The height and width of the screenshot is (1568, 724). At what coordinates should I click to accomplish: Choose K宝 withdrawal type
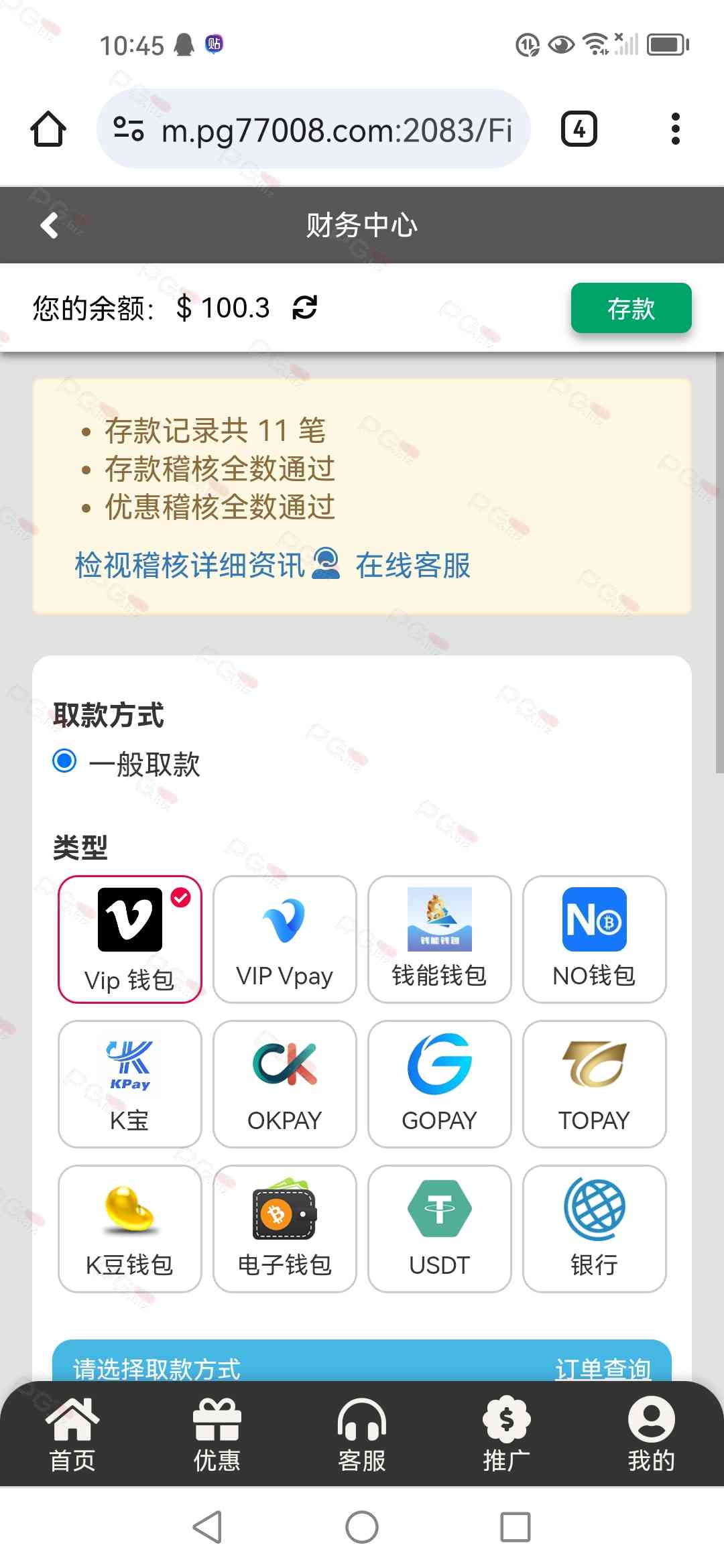129,1084
